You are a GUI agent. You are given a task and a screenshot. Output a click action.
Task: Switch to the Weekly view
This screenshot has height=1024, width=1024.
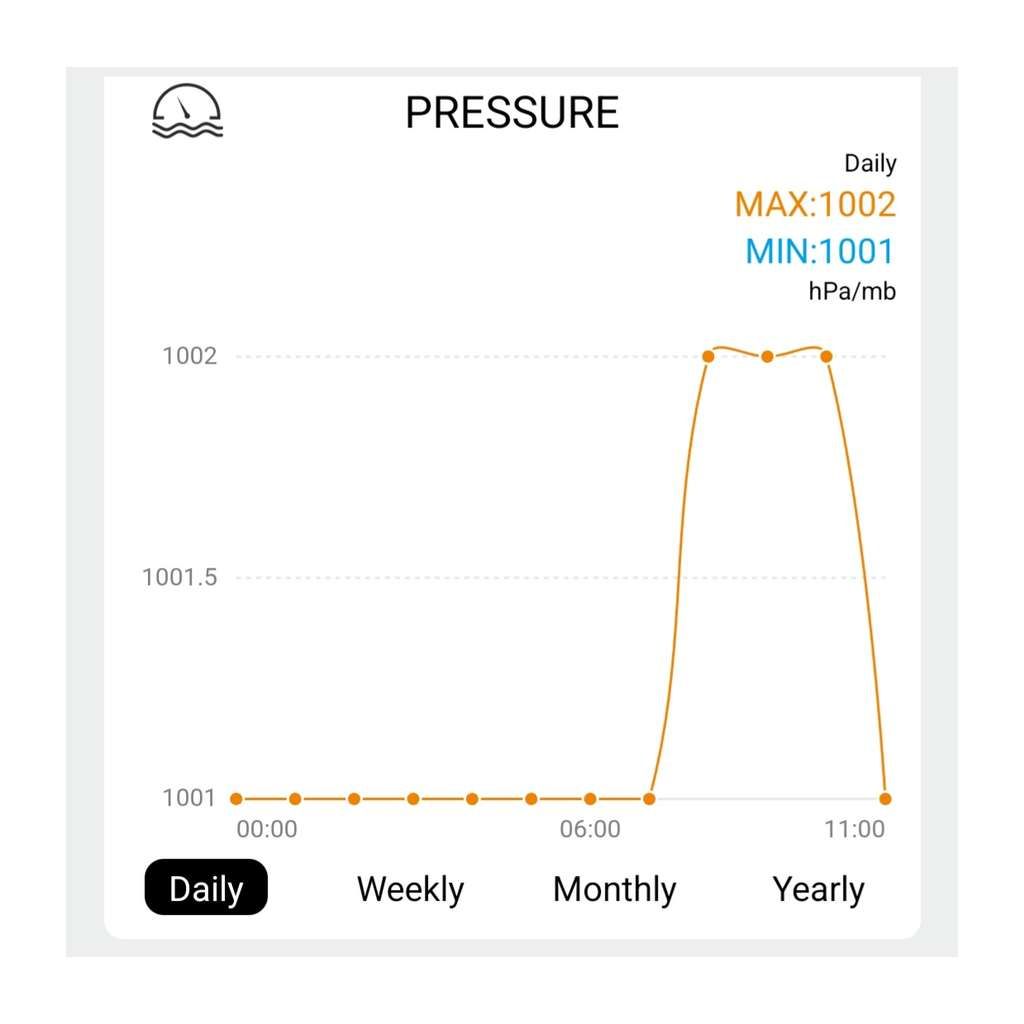tap(410, 889)
